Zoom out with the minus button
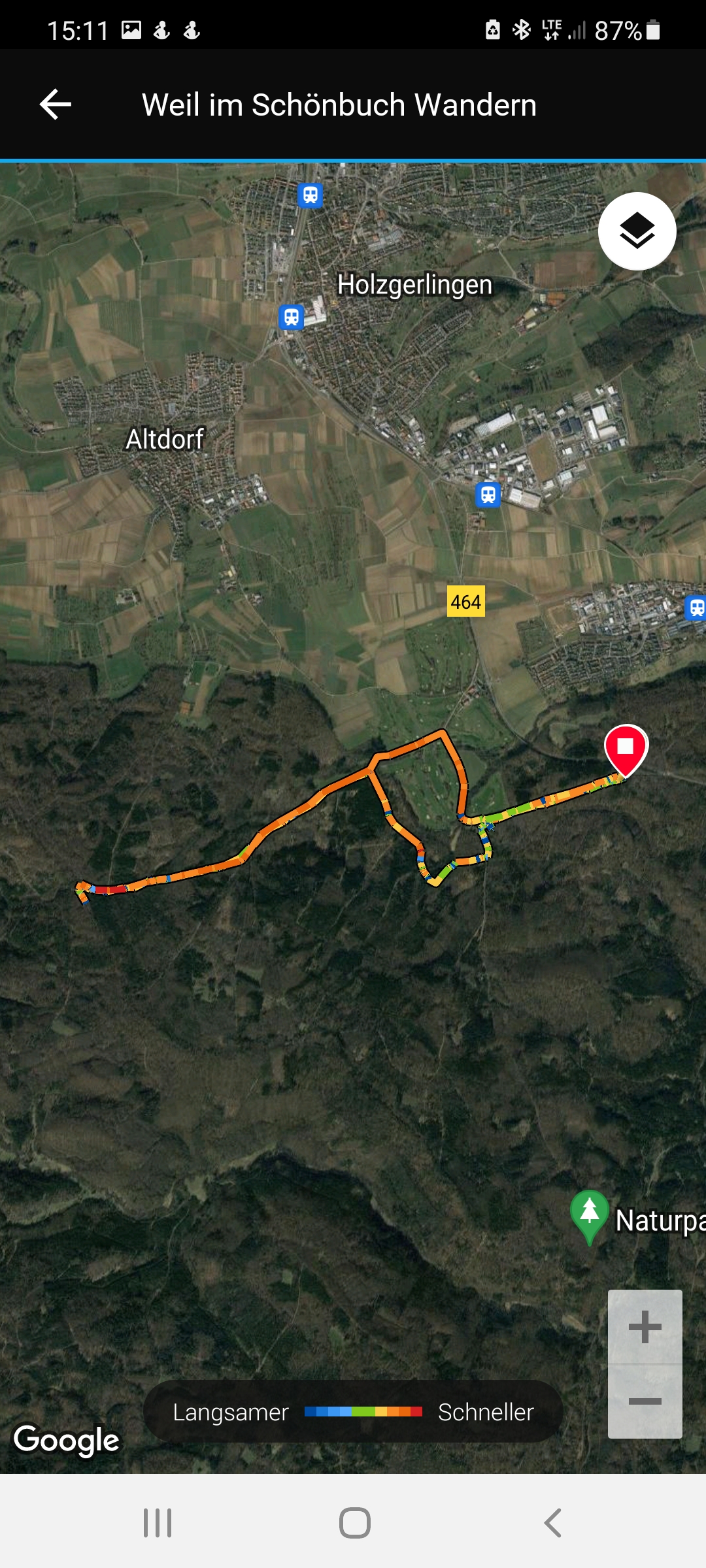The width and height of the screenshot is (706, 1568). [645, 1401]
